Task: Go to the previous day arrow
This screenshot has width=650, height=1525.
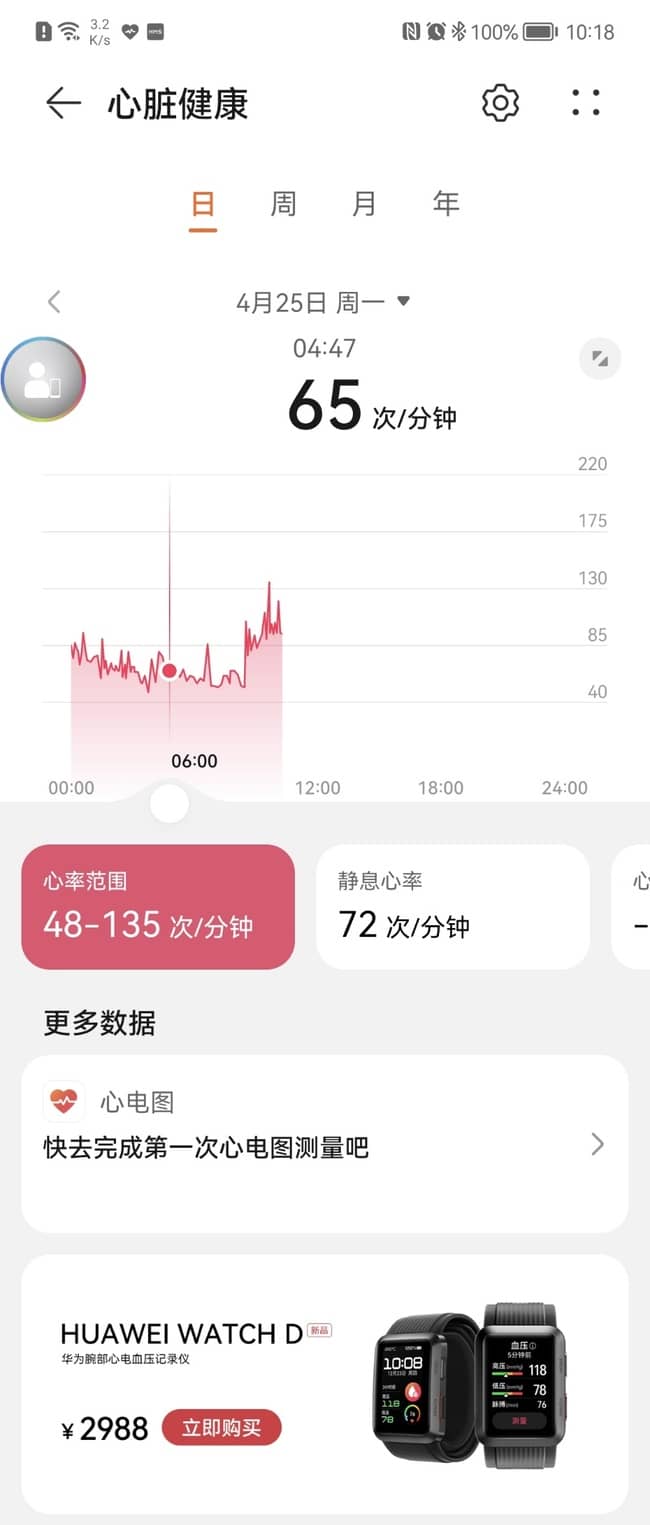Action: [54, 302]
